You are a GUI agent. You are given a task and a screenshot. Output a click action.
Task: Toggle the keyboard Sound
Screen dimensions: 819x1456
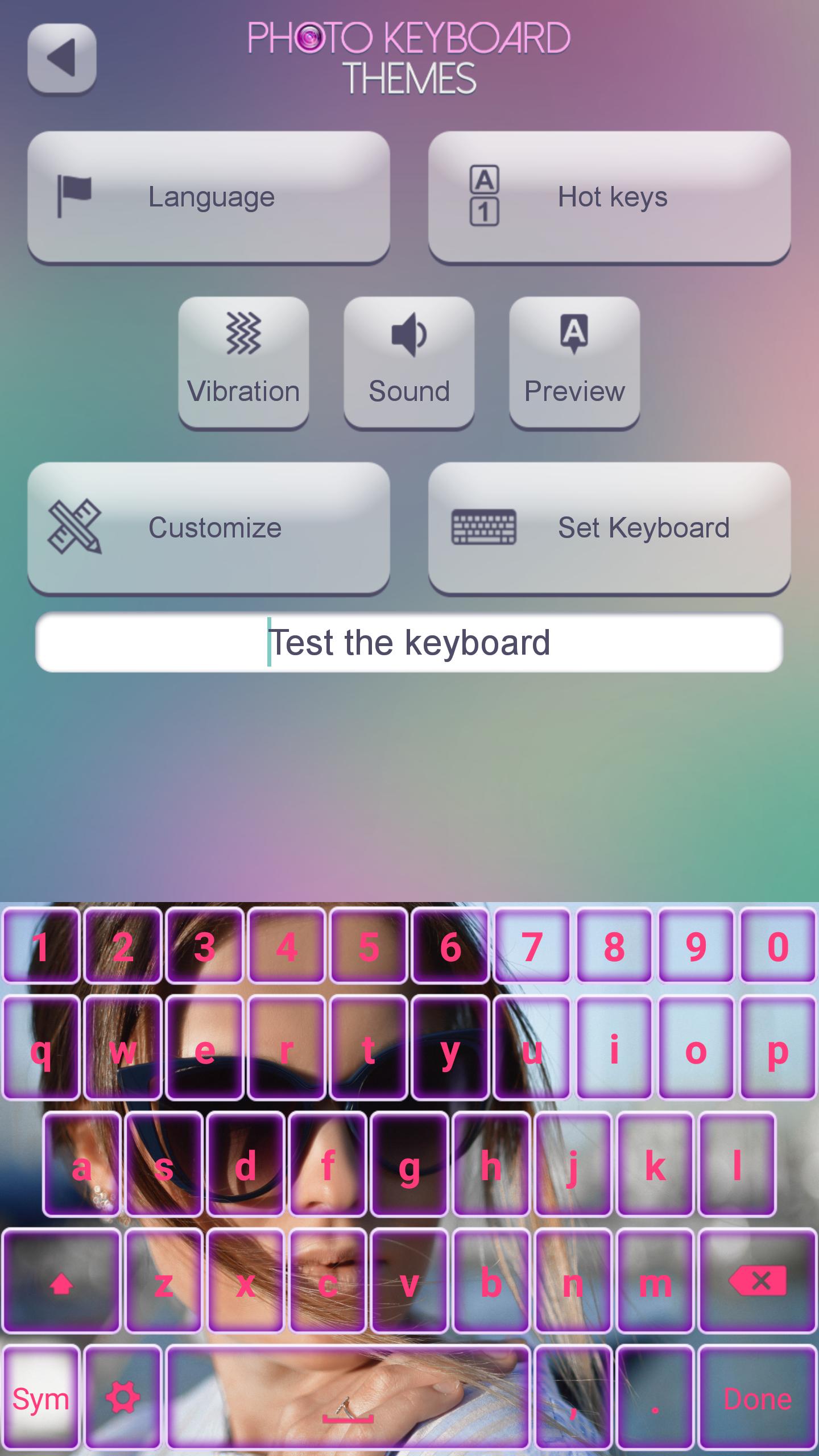[x=409, y=362]
